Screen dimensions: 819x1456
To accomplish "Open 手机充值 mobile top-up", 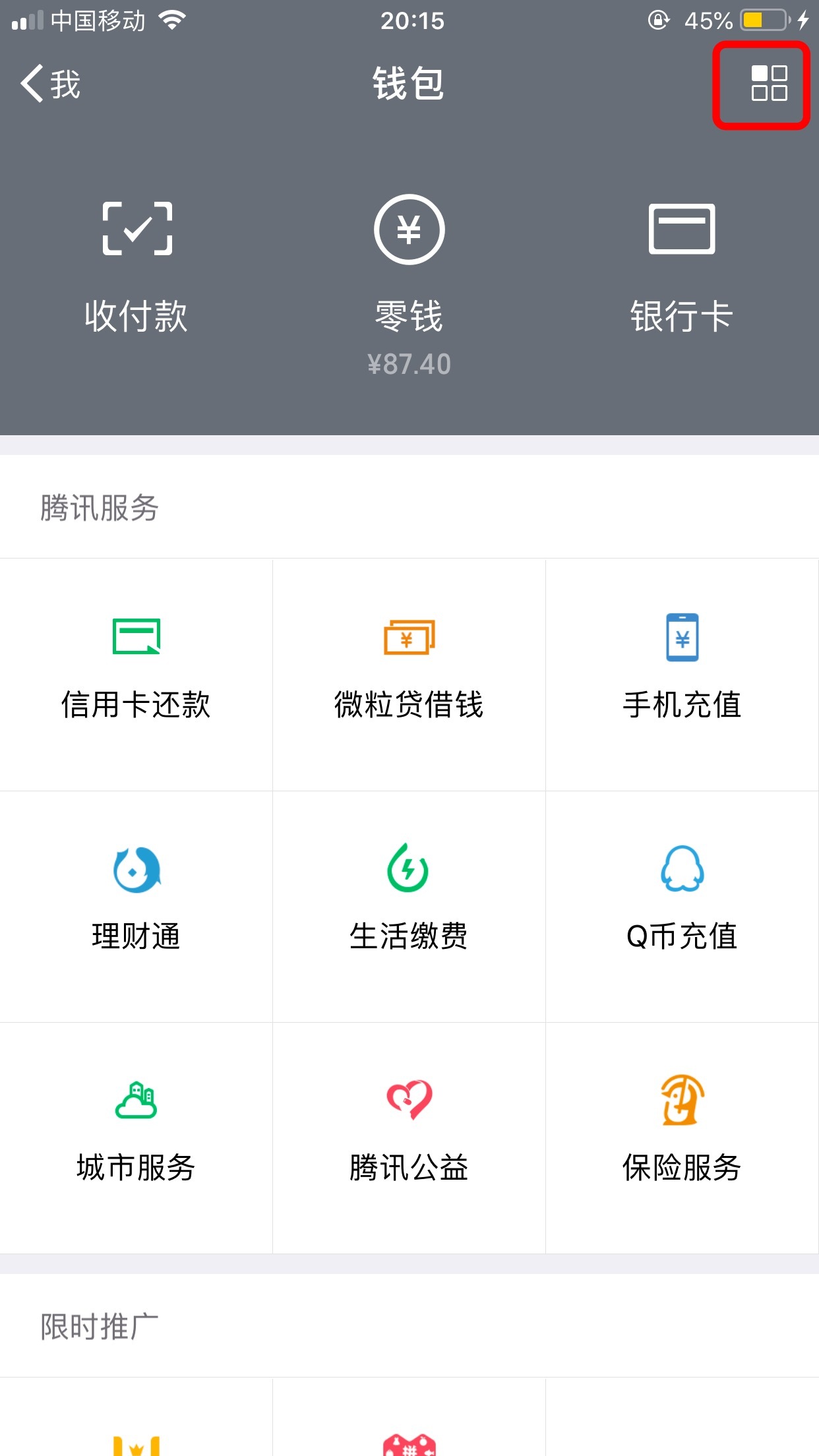I will [x=682, y=666].
